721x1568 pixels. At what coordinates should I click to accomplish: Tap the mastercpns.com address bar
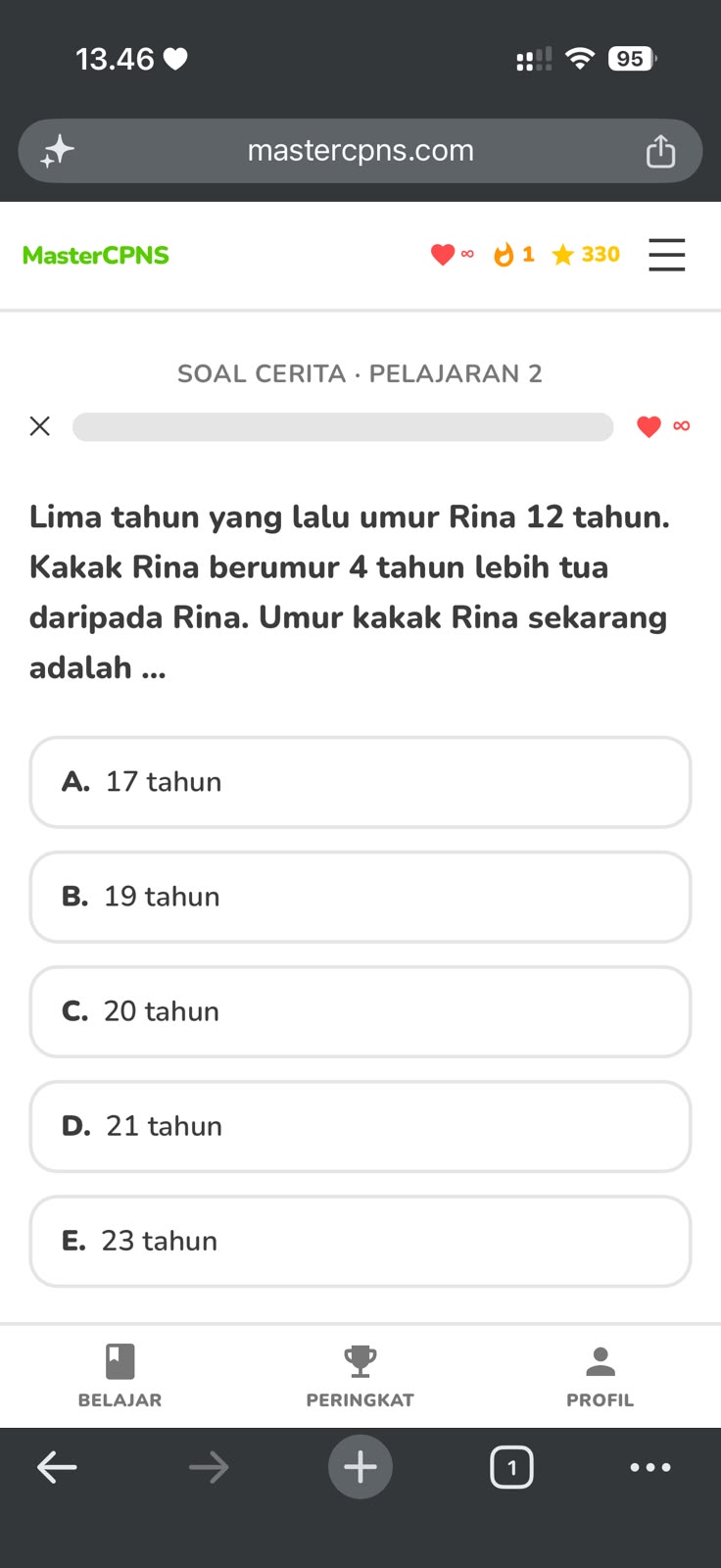point(360,151)
